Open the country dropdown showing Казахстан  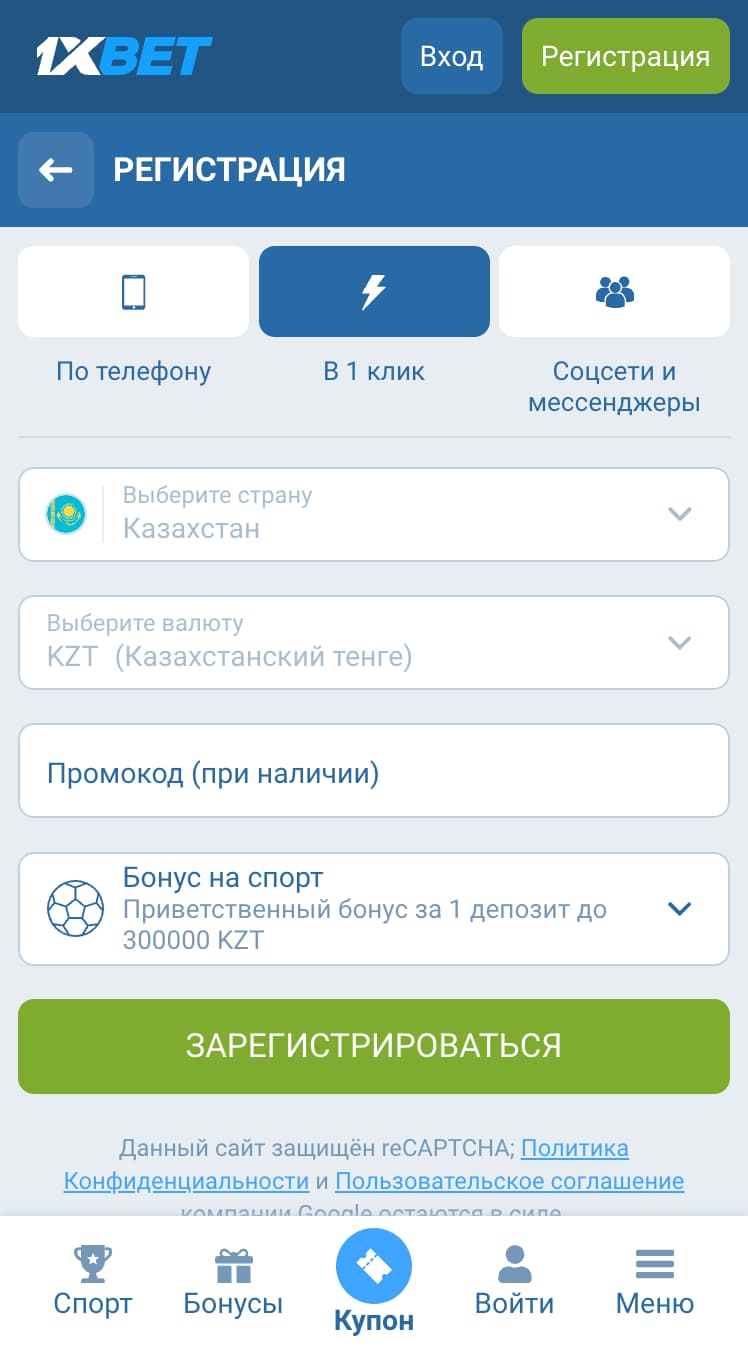point(373,514)
